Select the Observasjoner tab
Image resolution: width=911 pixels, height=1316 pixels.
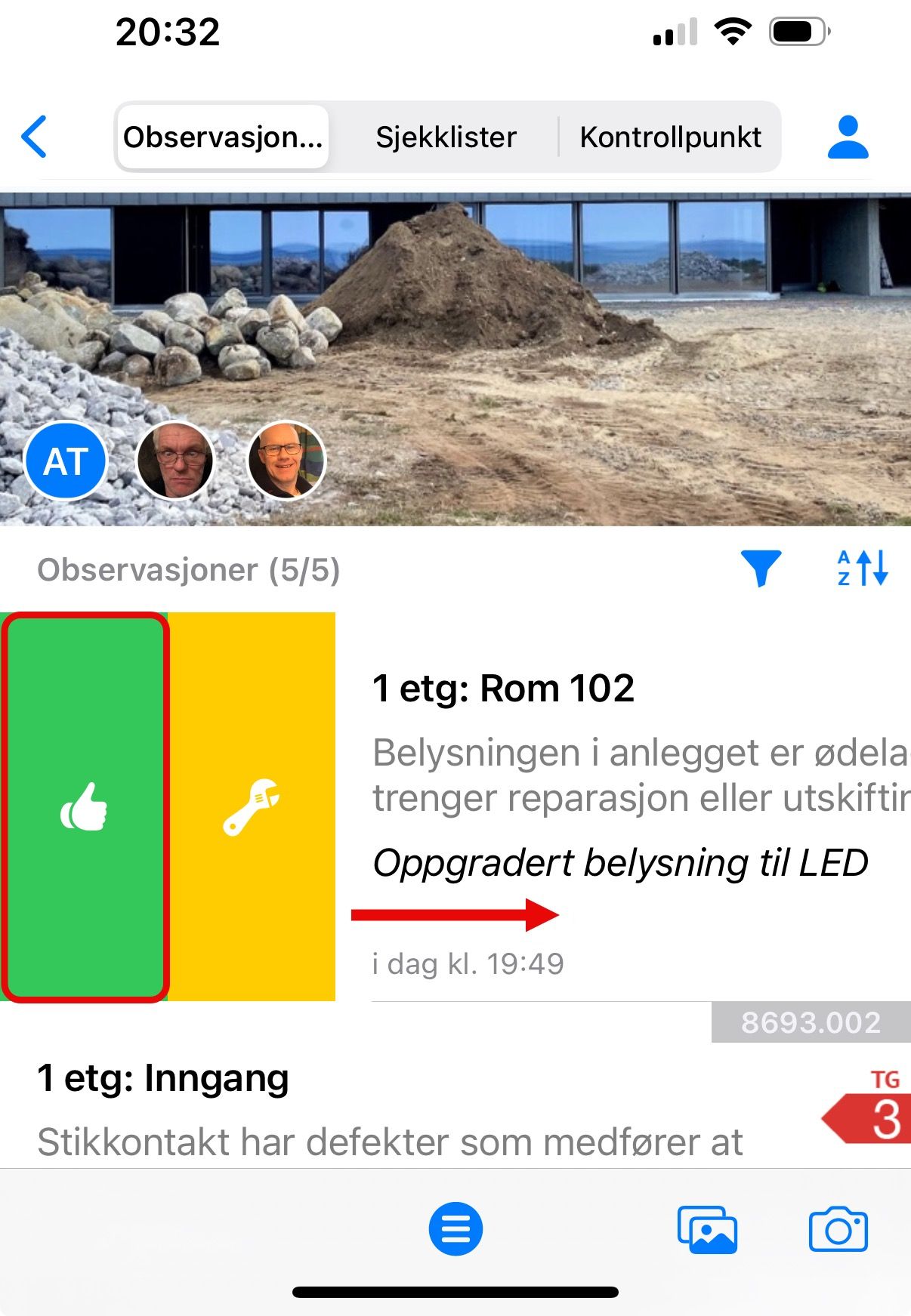[222, 137]
